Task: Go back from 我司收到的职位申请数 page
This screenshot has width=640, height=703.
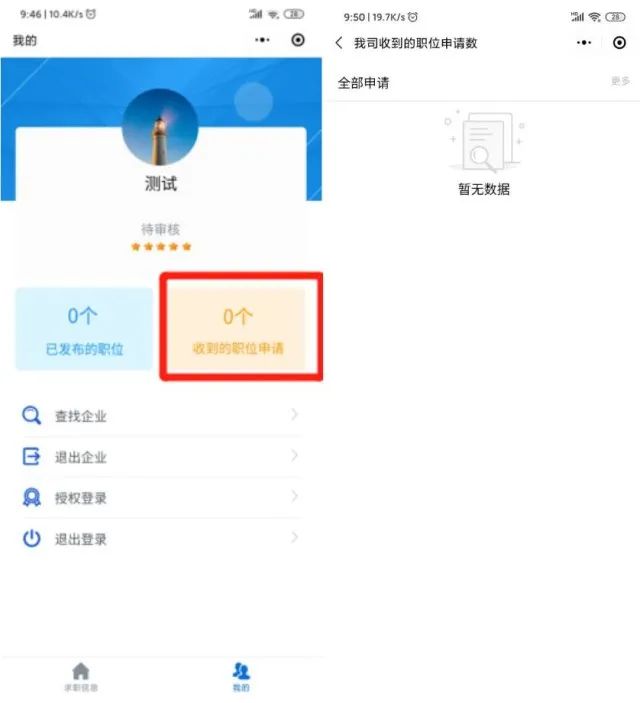Action: point(339,43)
